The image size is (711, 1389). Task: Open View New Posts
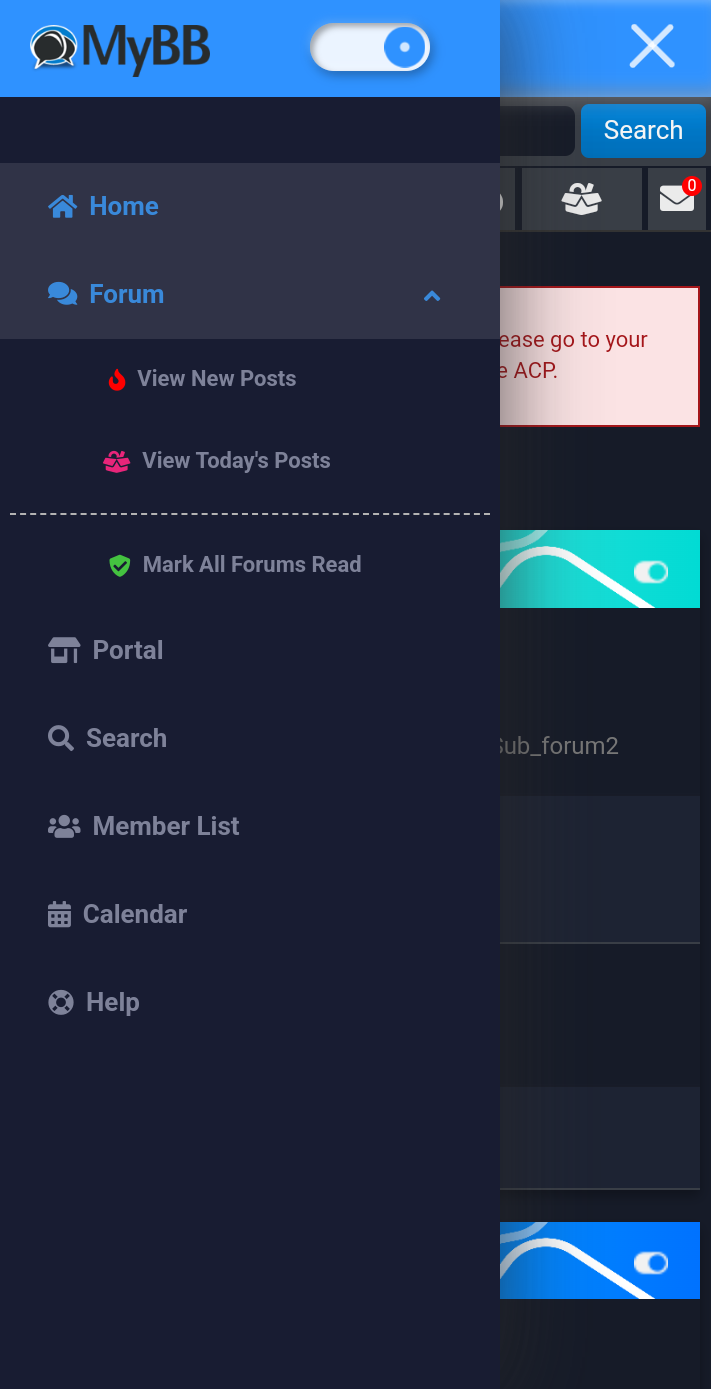(216, 379)
